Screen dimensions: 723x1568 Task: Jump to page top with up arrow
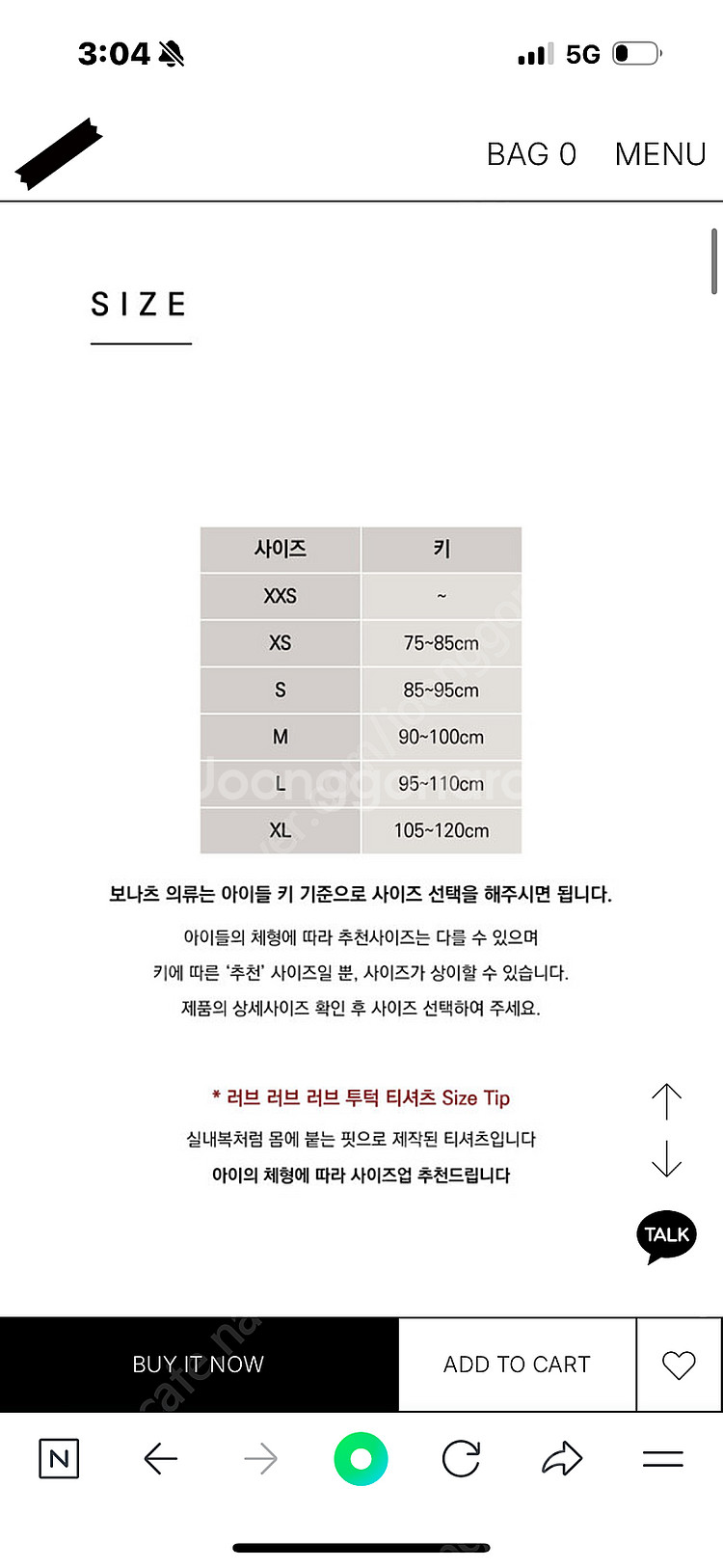[x=666, y=1101]
